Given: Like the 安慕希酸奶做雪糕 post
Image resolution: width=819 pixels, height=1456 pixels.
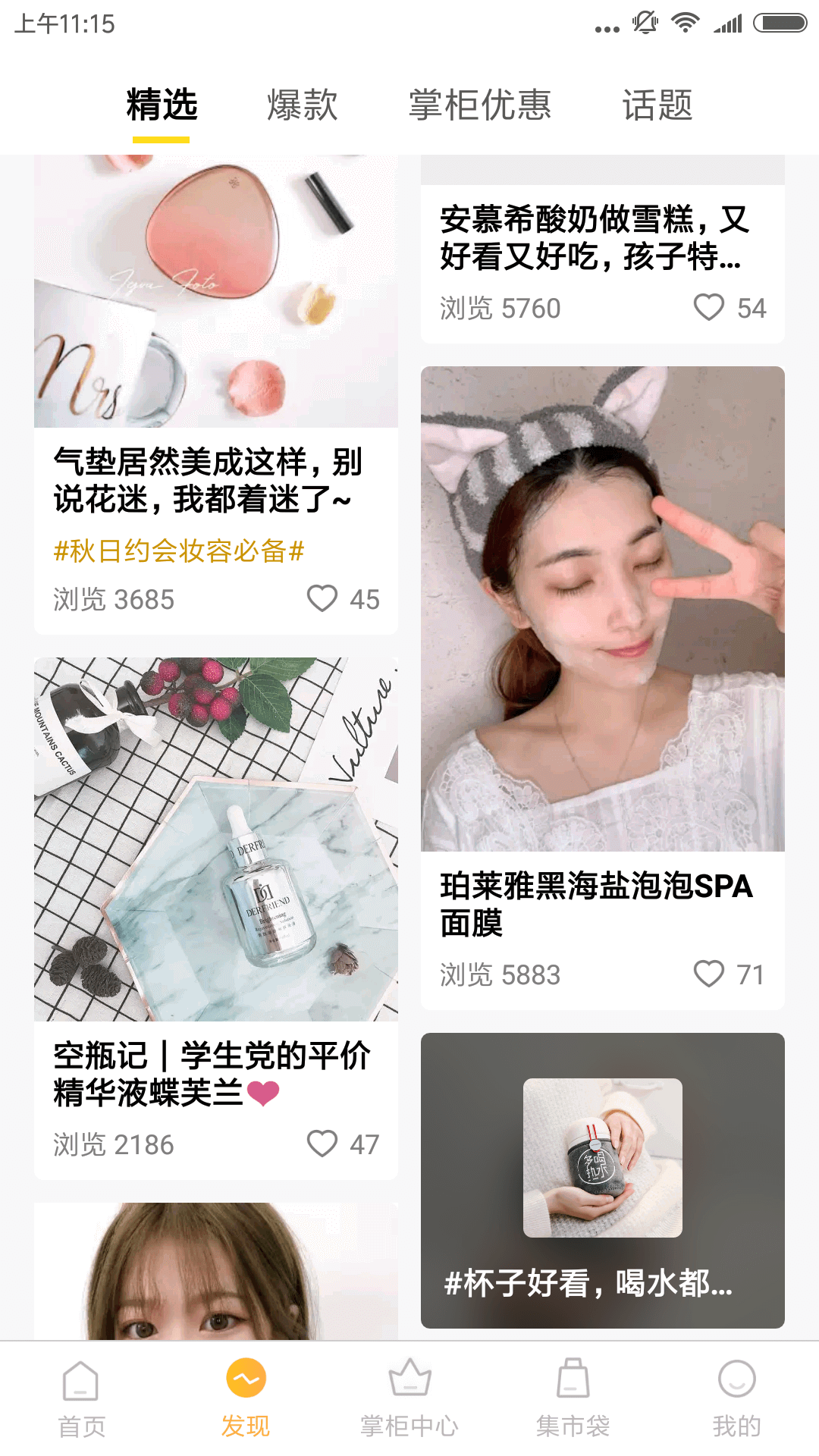Looking at the screenshot, I should pyautogui.click(x=710, y=307).
